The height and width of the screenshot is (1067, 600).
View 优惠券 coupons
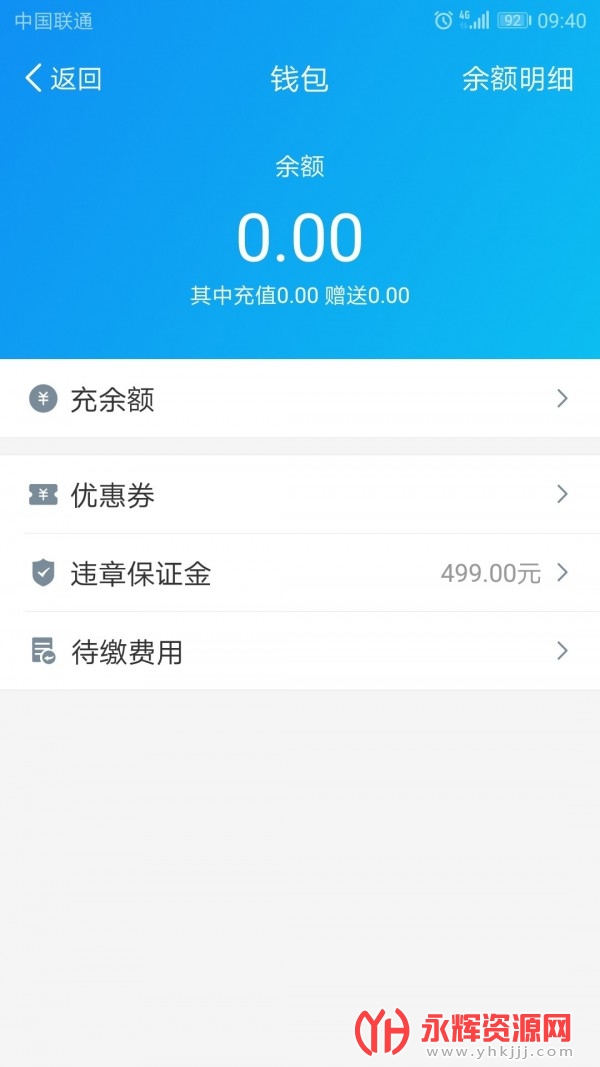(300, 495)
